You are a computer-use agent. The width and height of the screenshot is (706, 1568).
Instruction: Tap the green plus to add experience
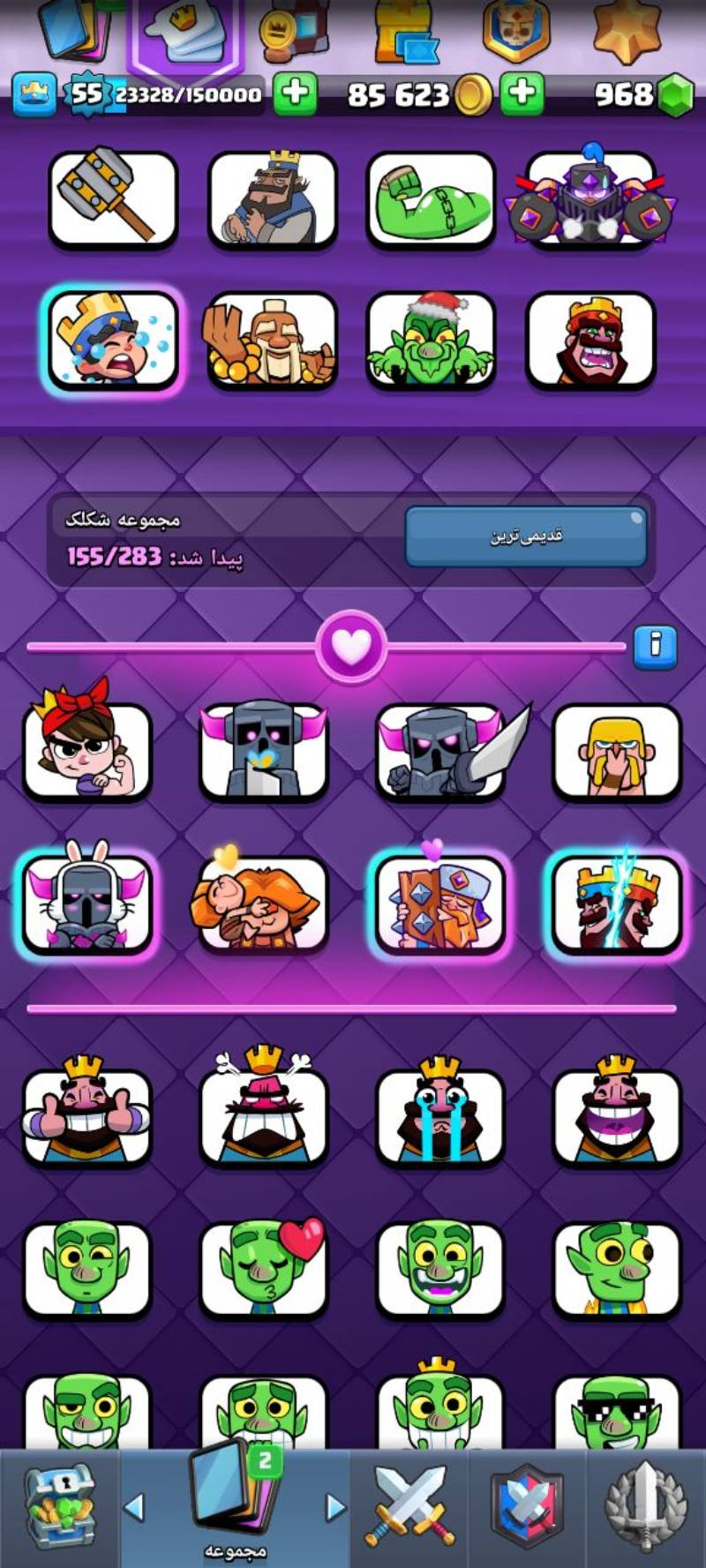pos(295,94)
